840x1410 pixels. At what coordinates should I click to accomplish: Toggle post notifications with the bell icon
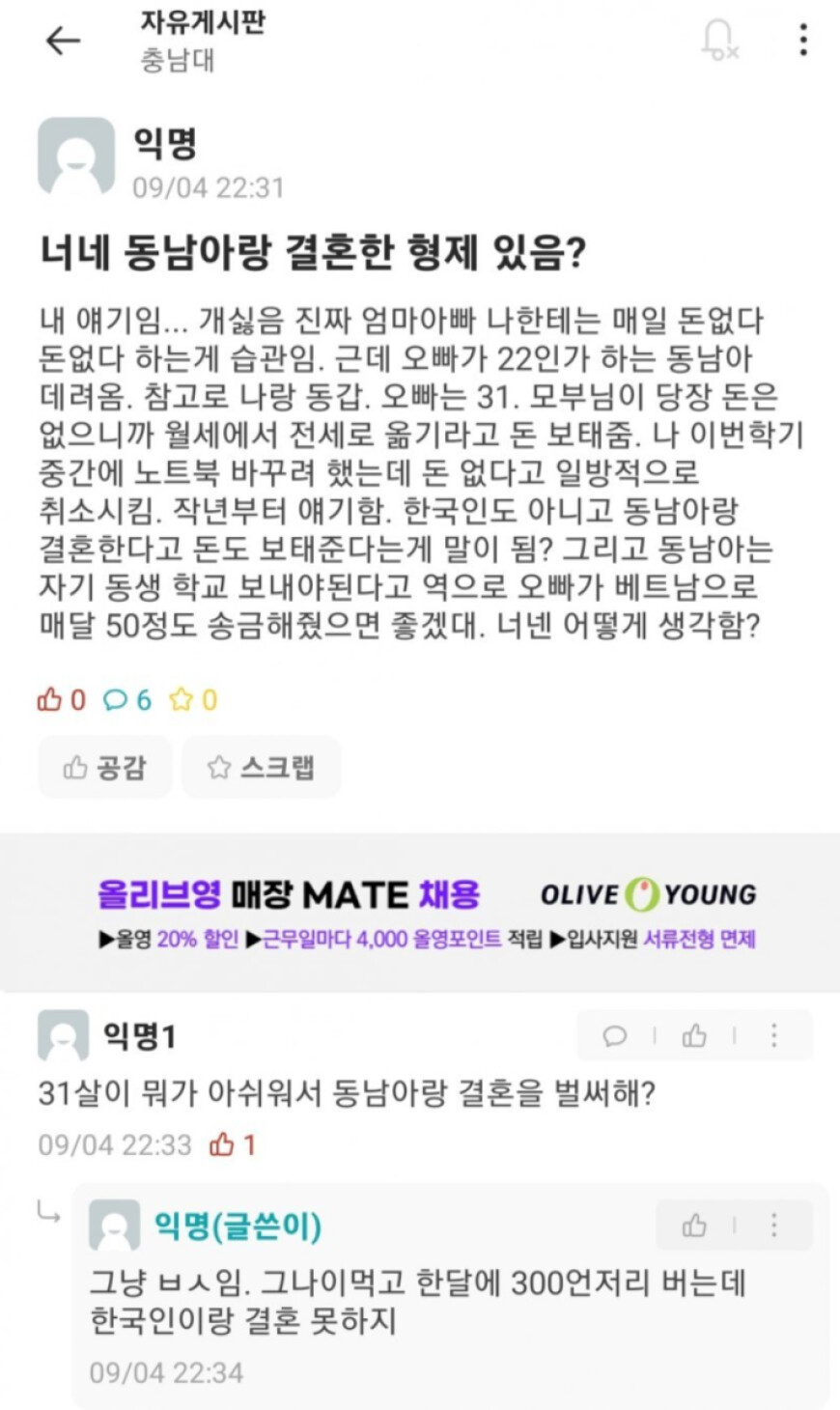coord(719,41)
